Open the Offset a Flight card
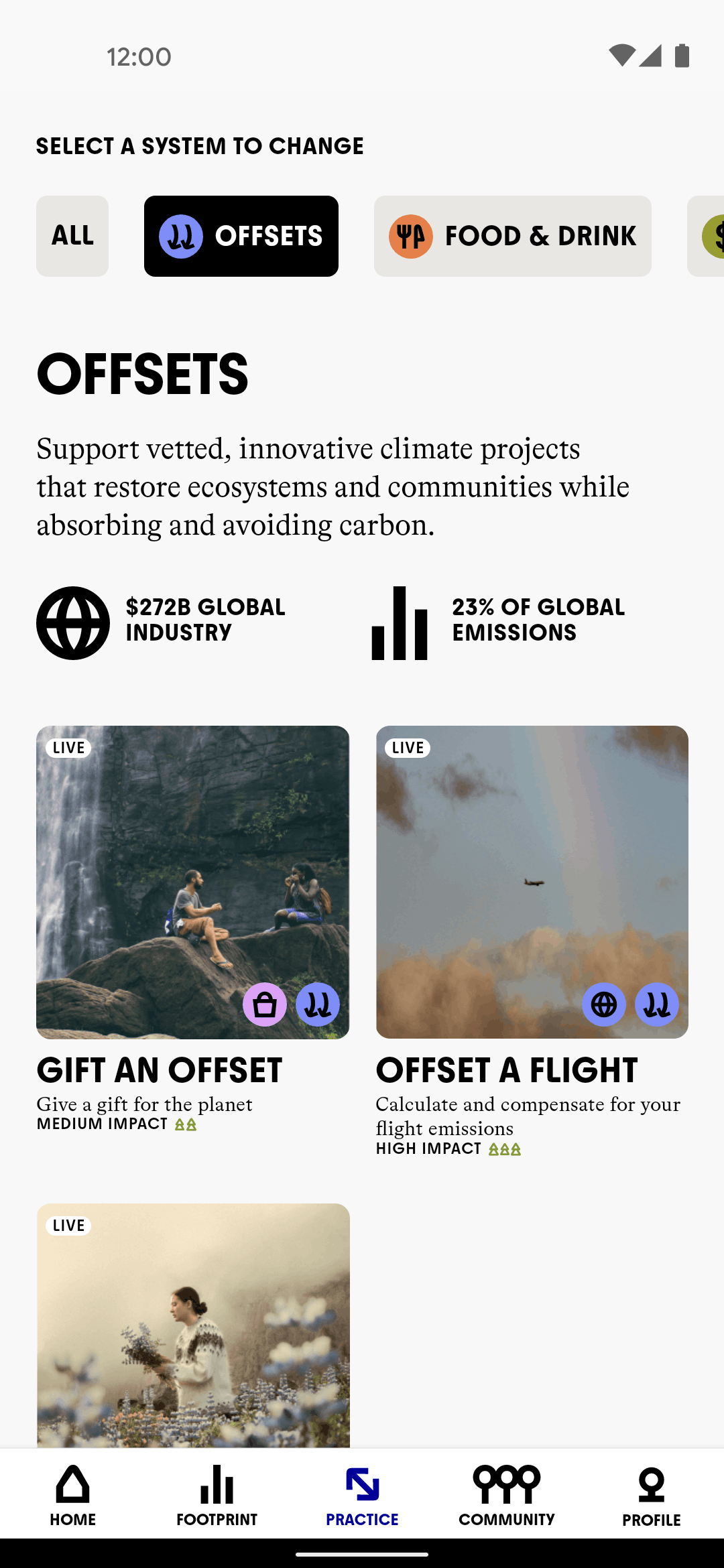724x1568 pixels. (x=532, y=882)
